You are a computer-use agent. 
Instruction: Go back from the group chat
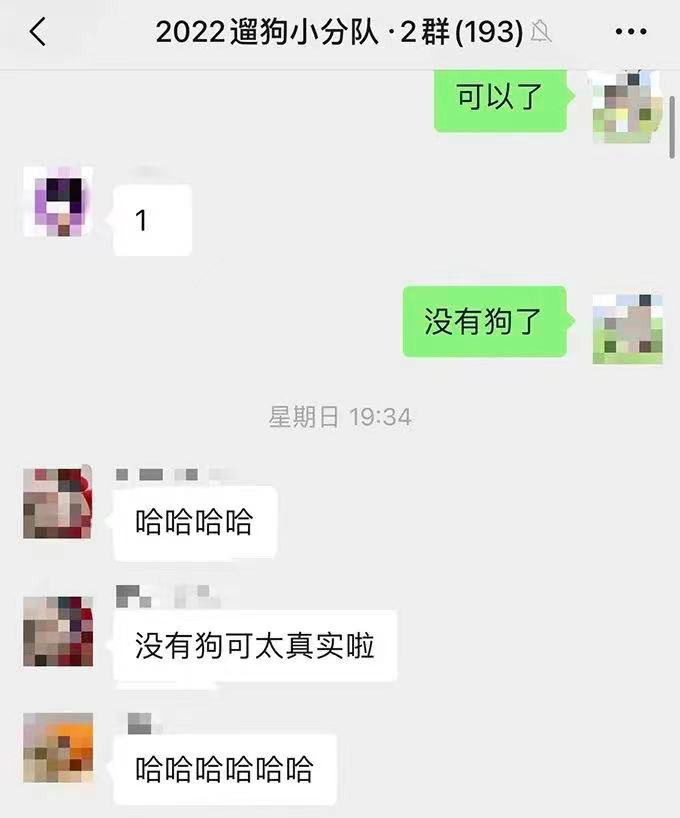[x=38, y=32]
